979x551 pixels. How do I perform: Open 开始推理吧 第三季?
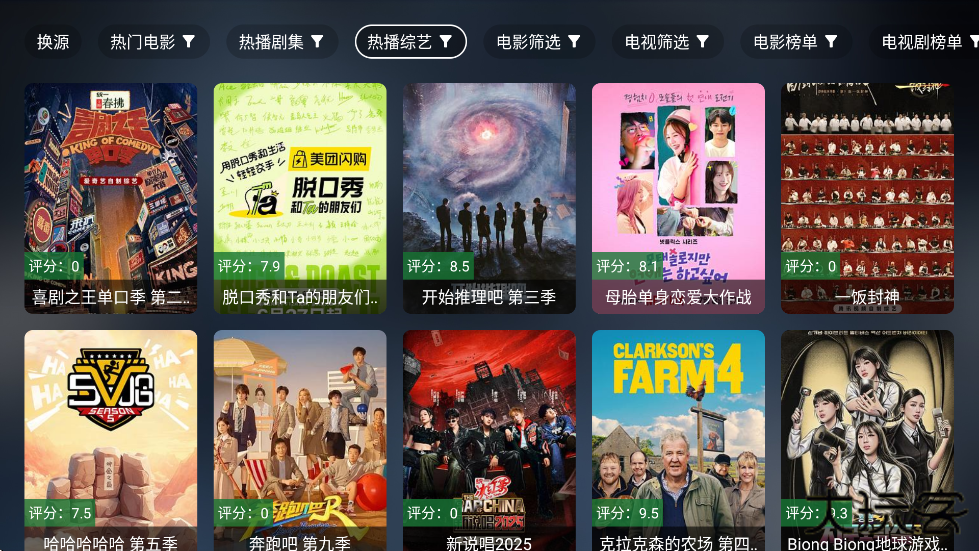tap(489, 198)
